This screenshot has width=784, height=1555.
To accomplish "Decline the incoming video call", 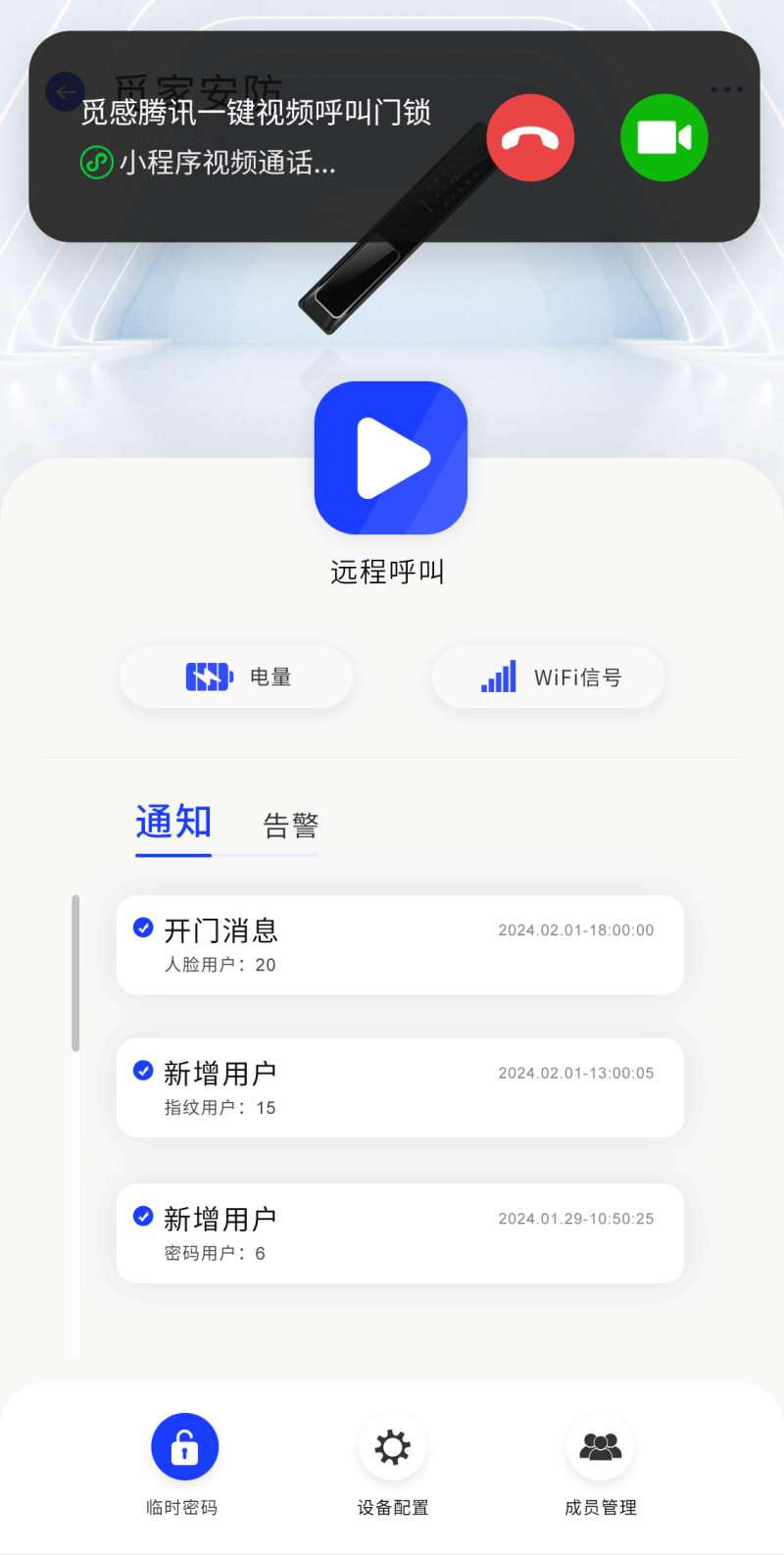I will [530, 137].
